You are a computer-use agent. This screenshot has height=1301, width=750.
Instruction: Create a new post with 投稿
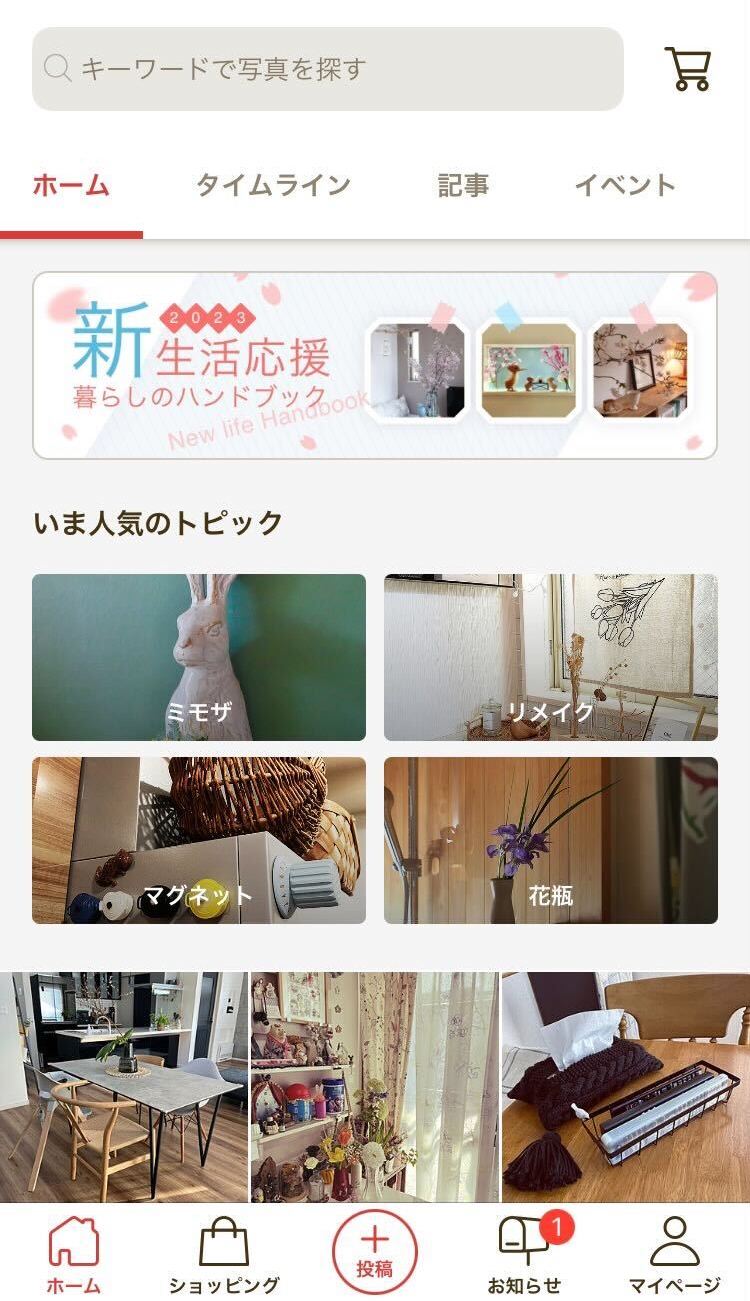(x=375, y=1252)
